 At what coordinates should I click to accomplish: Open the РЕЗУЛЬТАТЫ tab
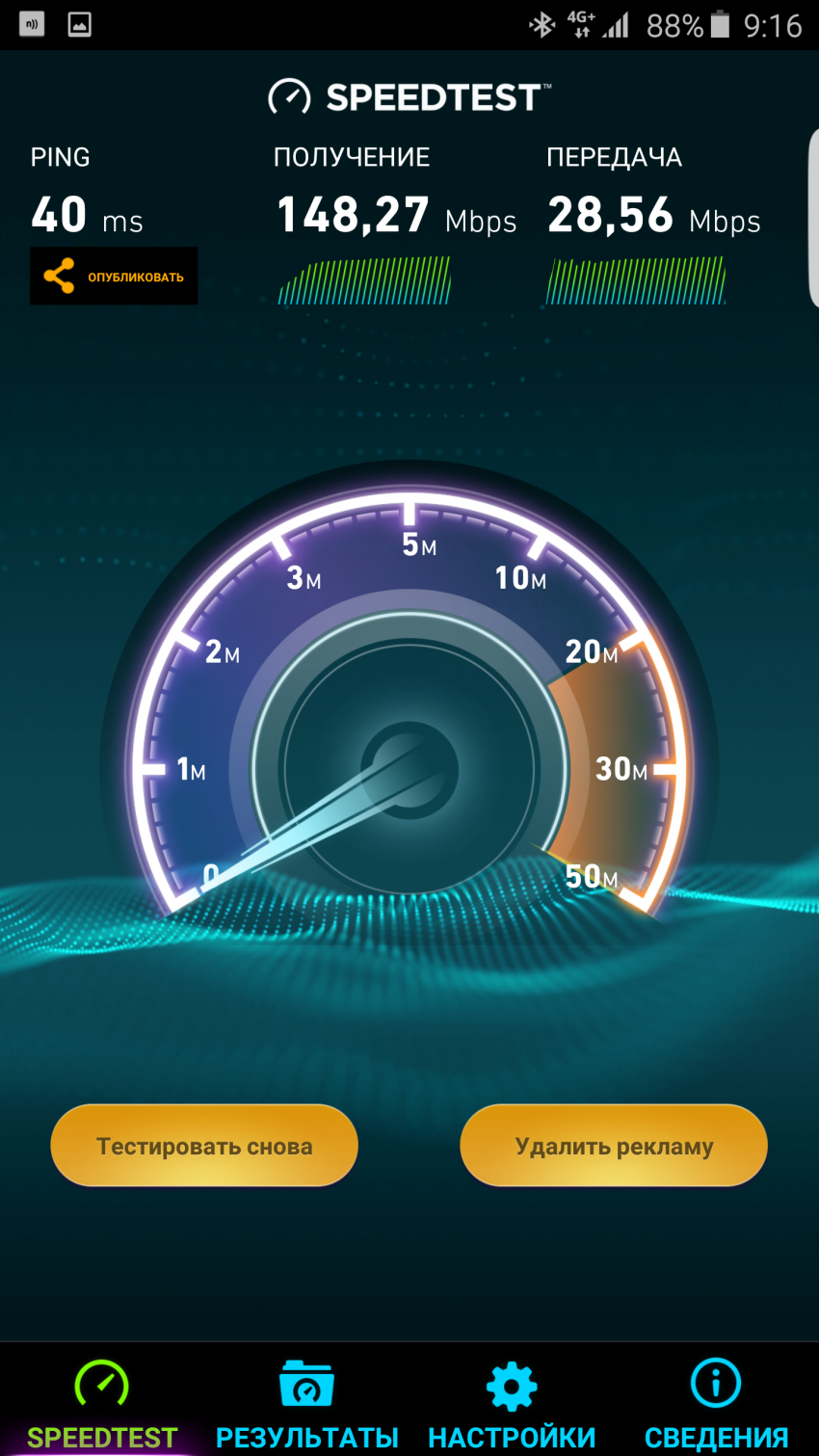tap(306, 1404)
